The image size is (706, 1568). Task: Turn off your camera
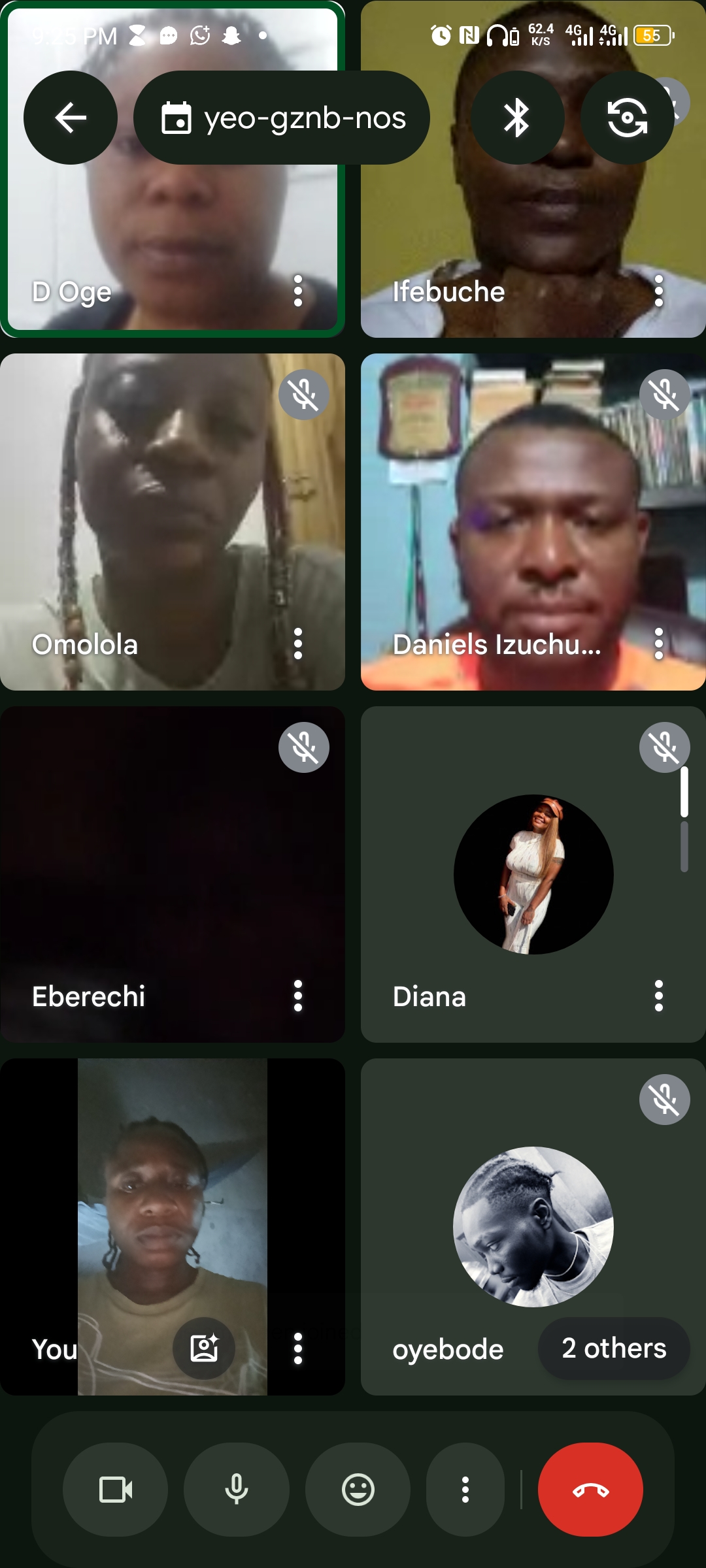point(116,1490)
